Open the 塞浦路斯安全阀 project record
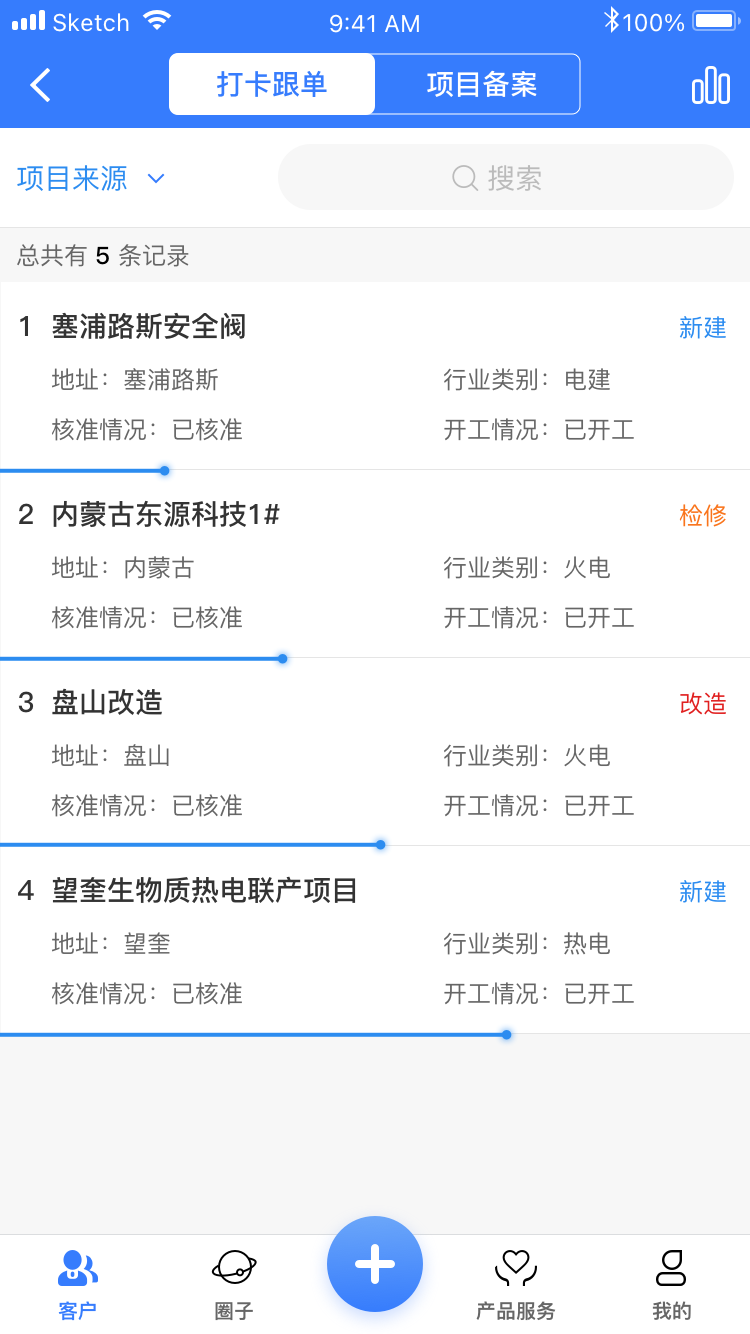Image resolution: width=750 pixels, height=1334 pixels. tap(375, 376)
